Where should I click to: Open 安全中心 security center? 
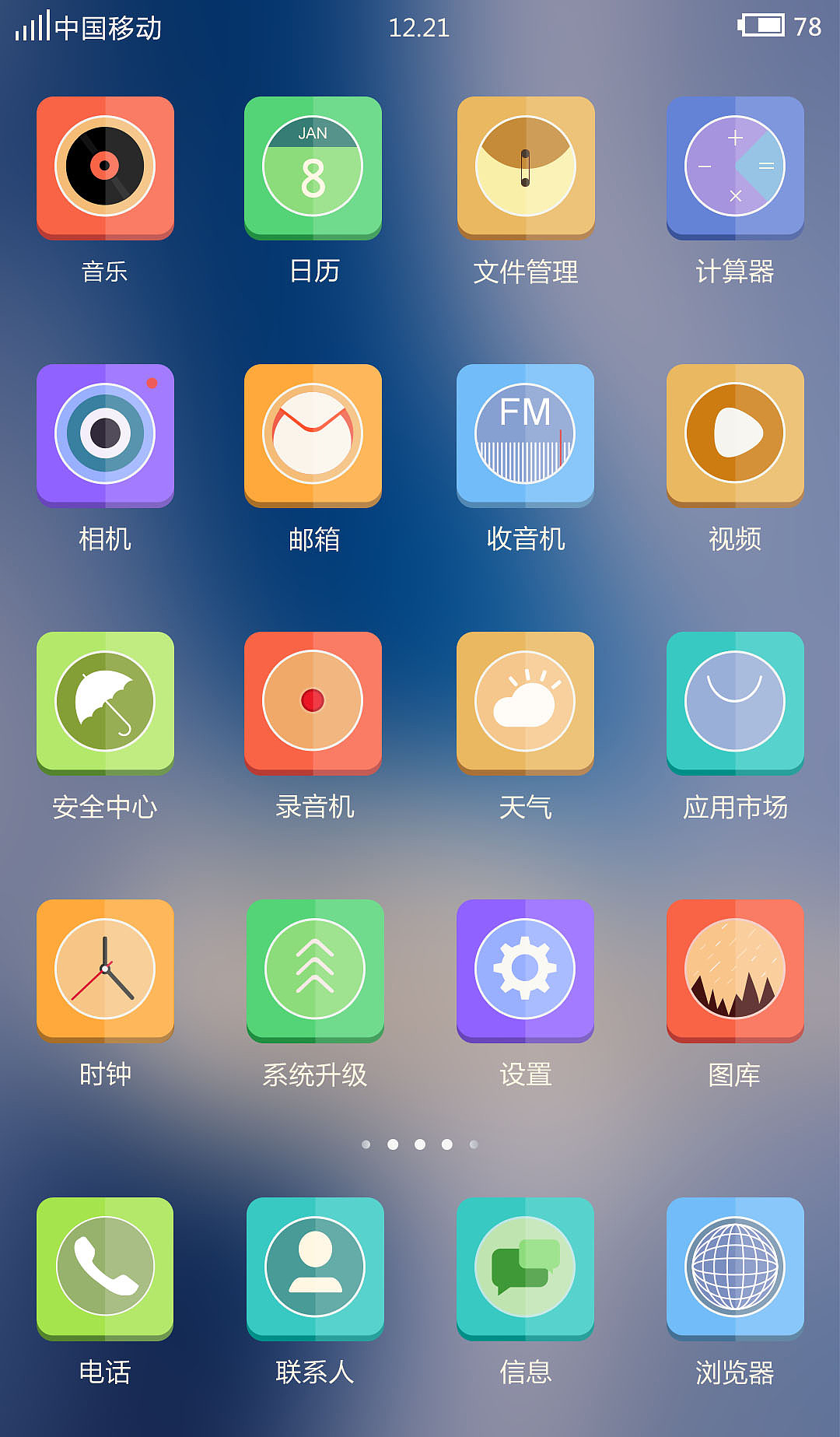coord(105,700)
